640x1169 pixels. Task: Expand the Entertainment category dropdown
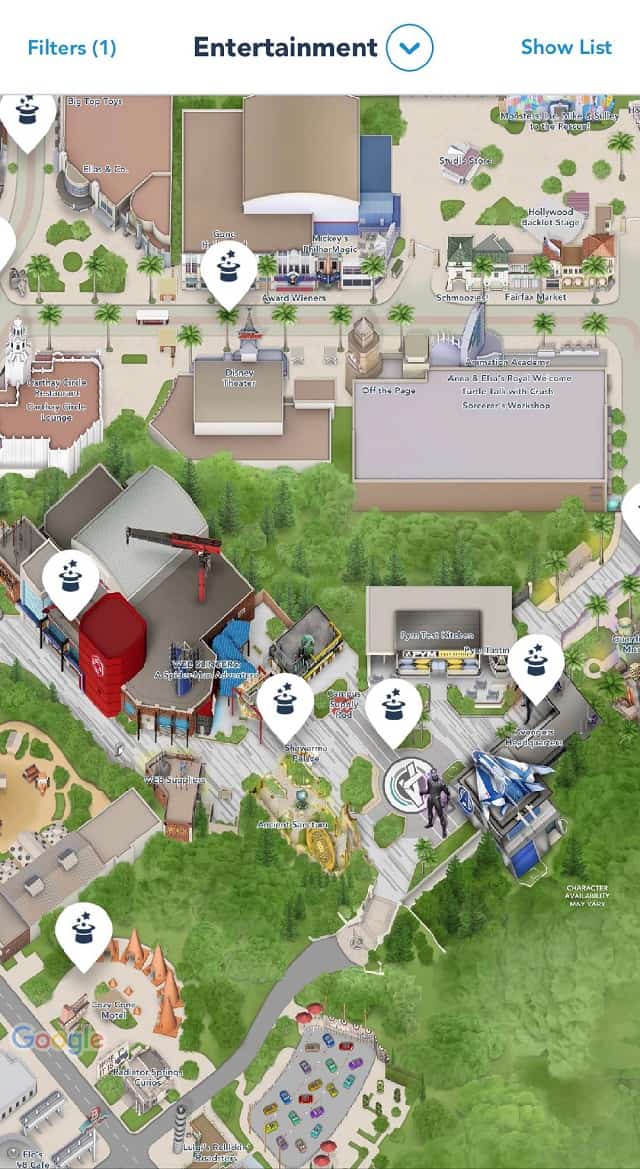[x=410, y=48]
